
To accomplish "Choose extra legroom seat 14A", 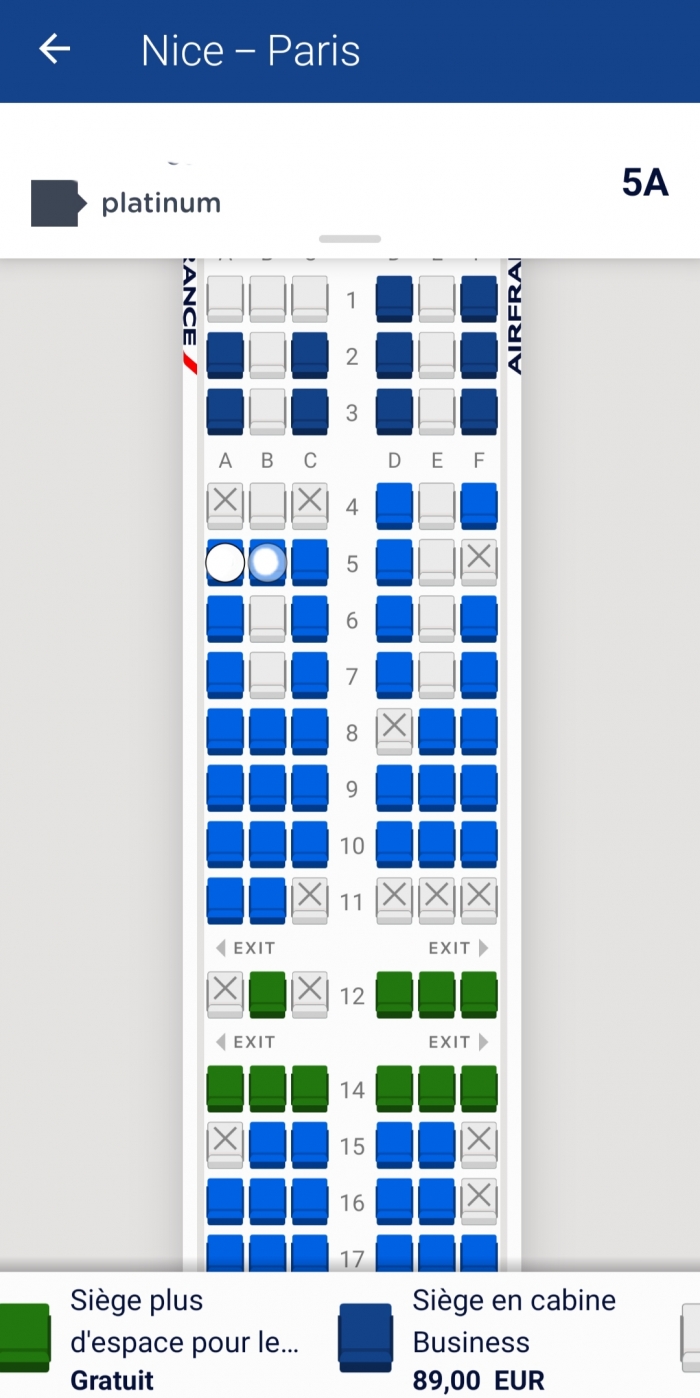I will [x=225, y=1088].
